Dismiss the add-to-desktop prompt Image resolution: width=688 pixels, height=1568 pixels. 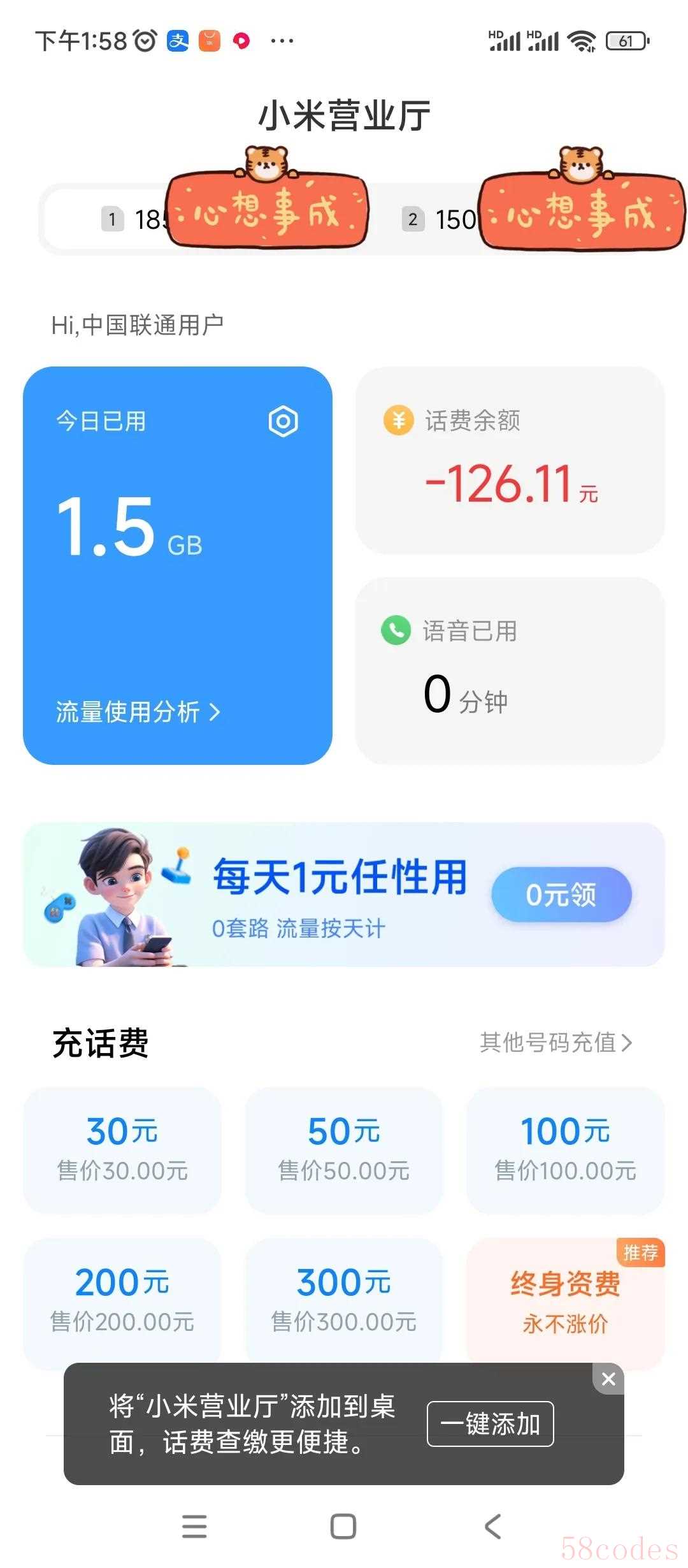(608, 1379)
